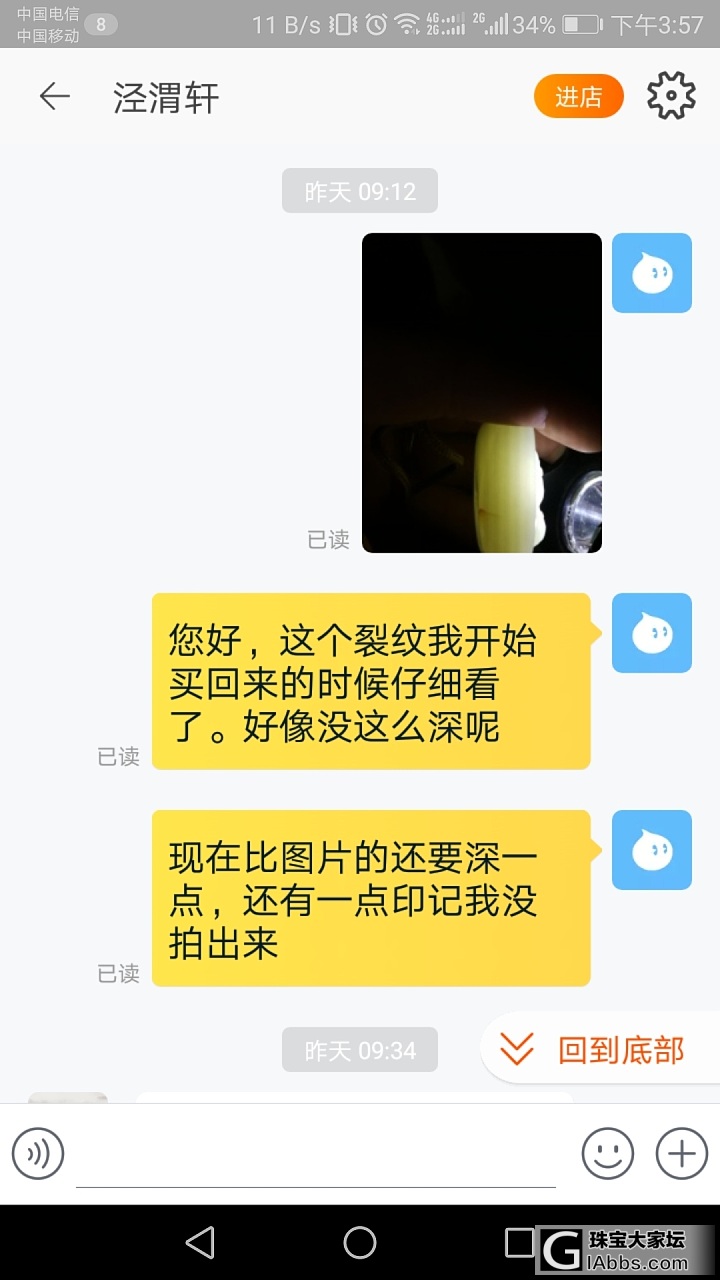The height and width of the screenshot is (1280, 720).
Task: Go back from the 泾渭轩 chat
Action: pyautogui.click(x=54, y=96)
